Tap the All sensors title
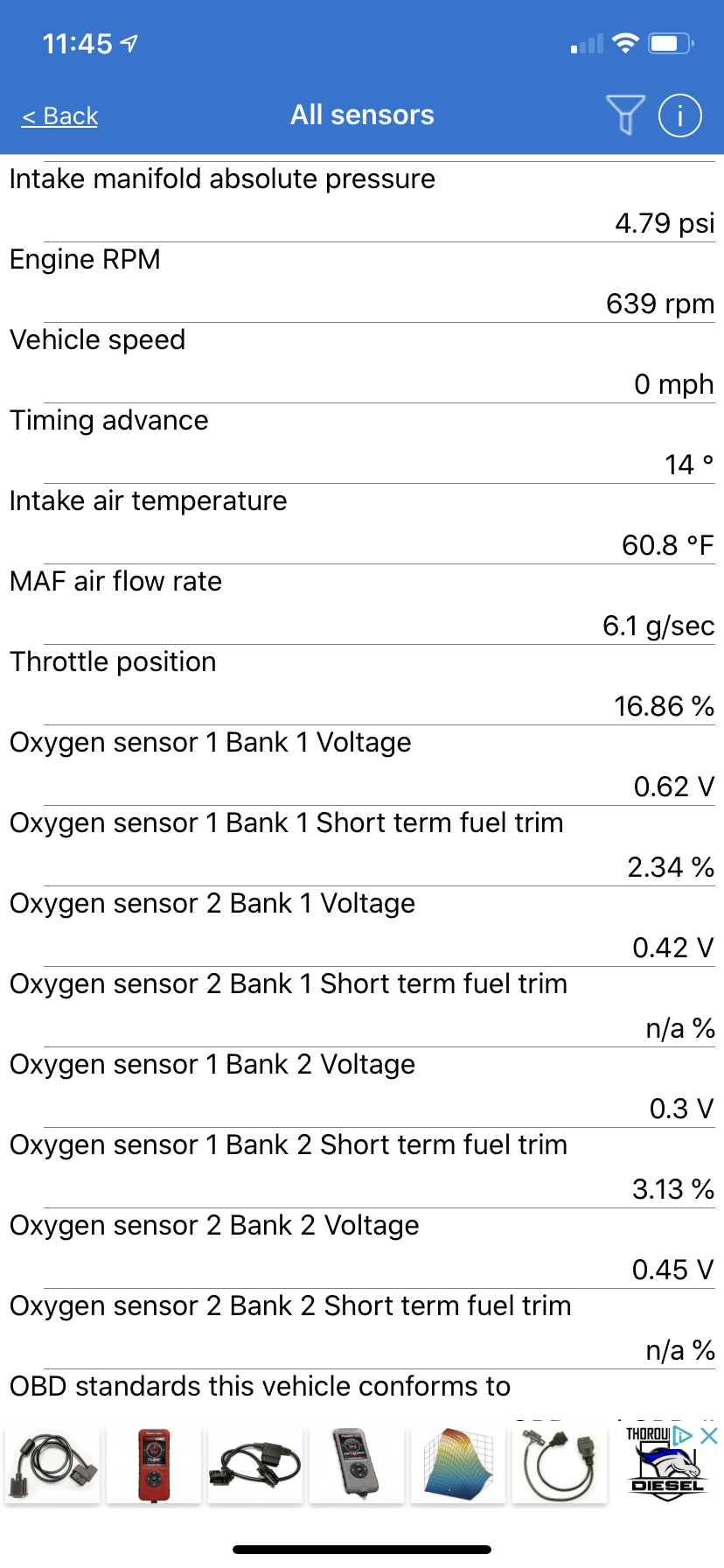The width and height of the screenshot is (724, 1568). coord(362,114)
